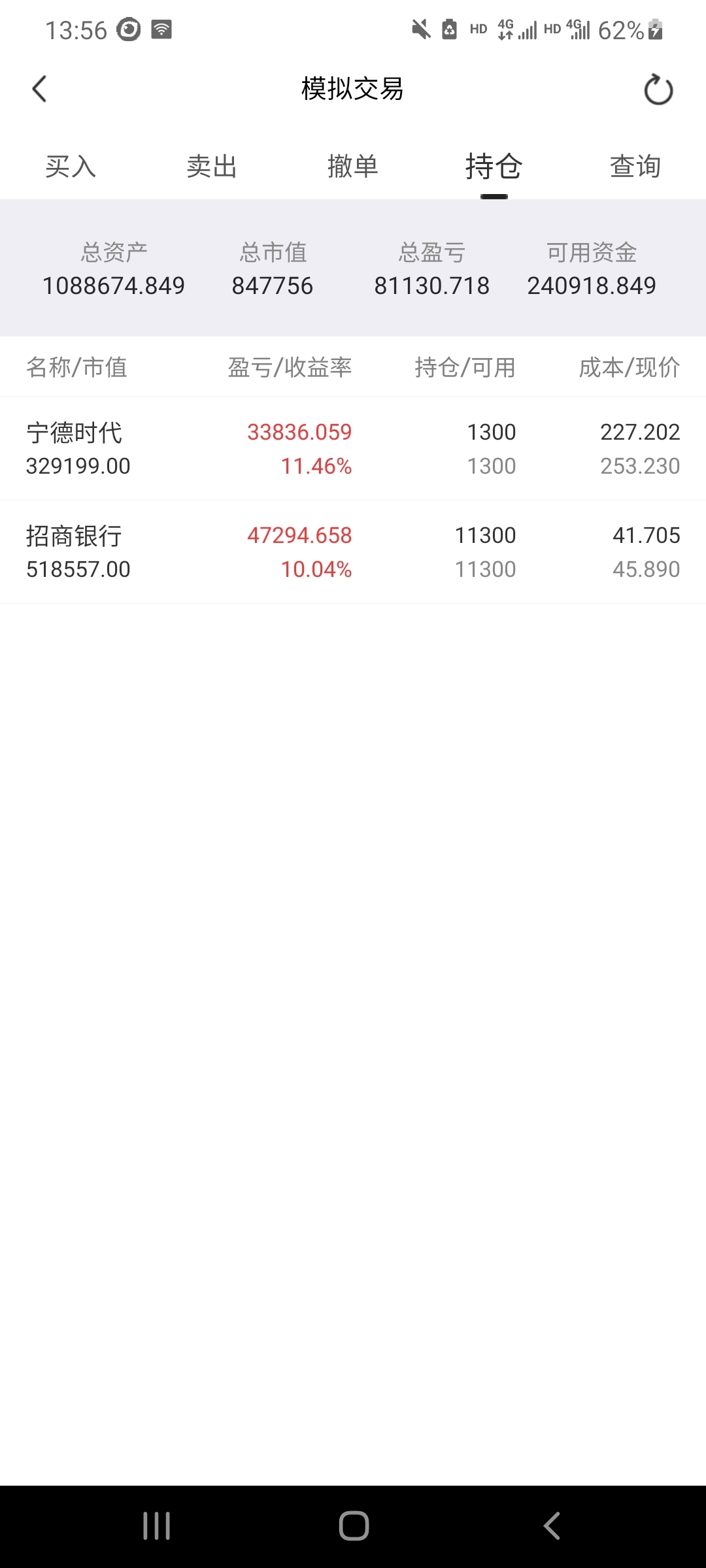The image size is (706, 1568).
Task: Open the 查询 tab
Action: pyautogui.click(x=635, y=167)
